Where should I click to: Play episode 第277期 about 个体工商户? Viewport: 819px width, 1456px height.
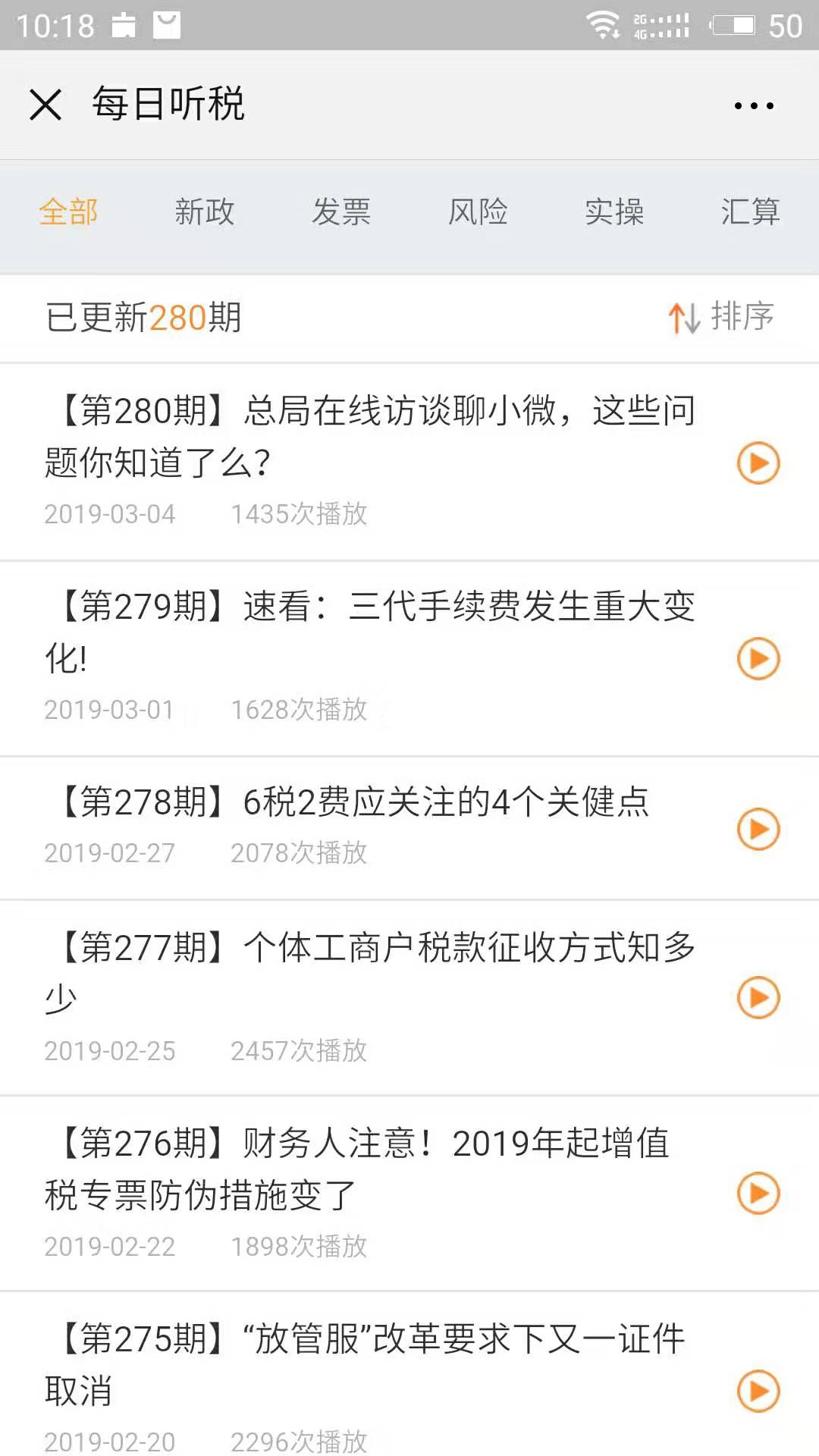tap(758, 998)
